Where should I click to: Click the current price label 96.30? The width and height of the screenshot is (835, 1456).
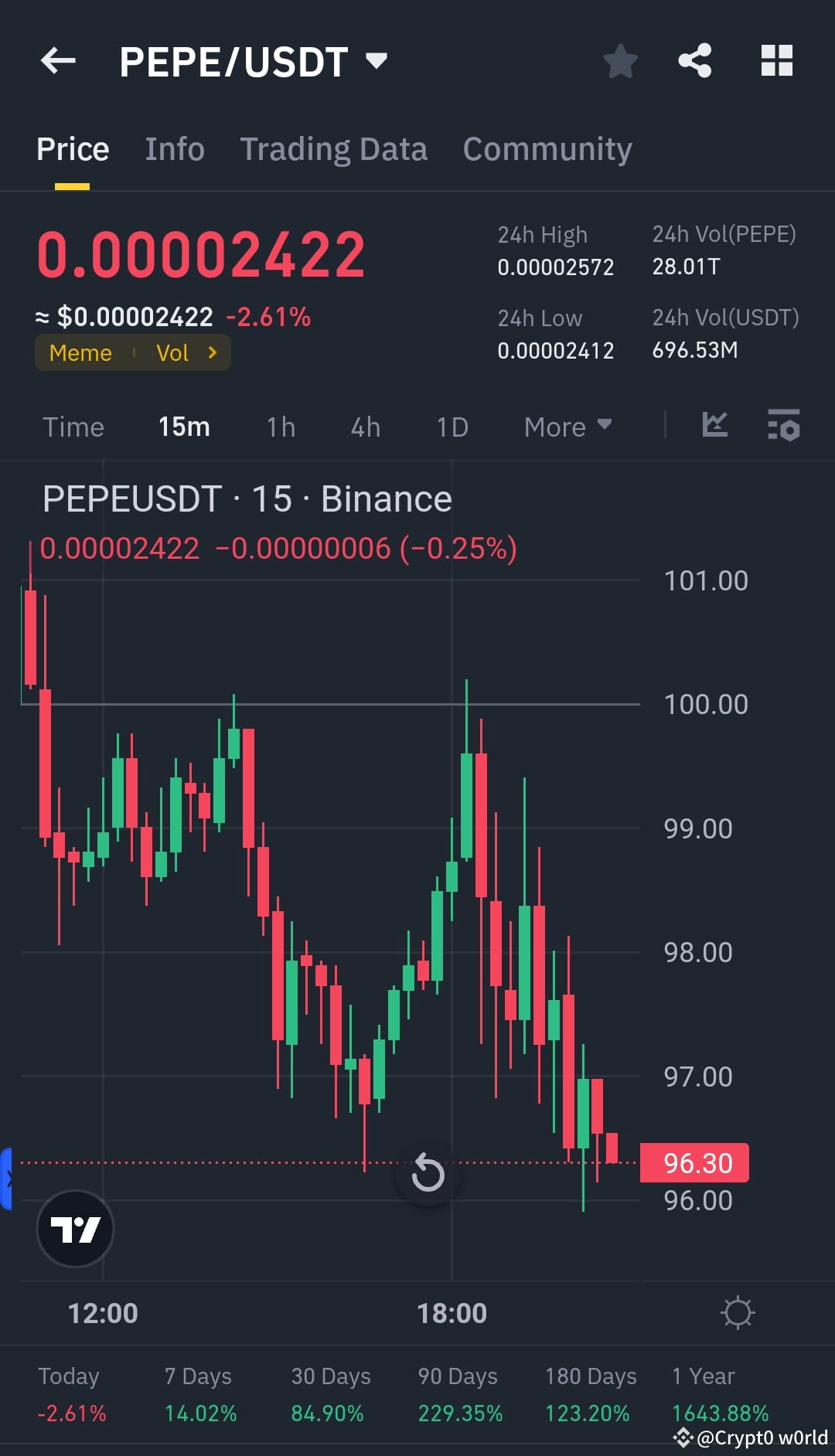(694, 1162)
